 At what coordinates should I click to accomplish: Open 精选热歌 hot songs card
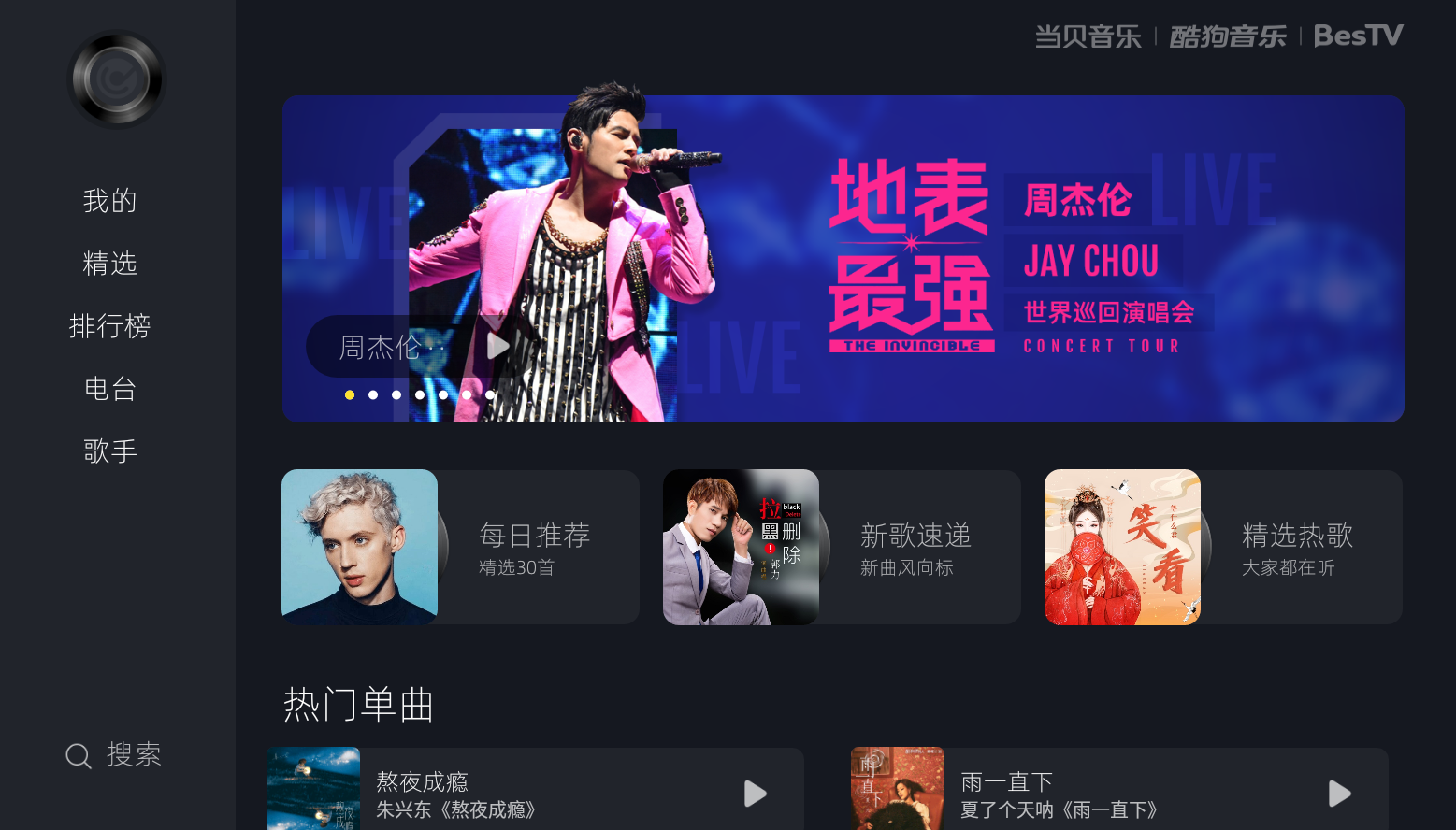pos(1223,548)
